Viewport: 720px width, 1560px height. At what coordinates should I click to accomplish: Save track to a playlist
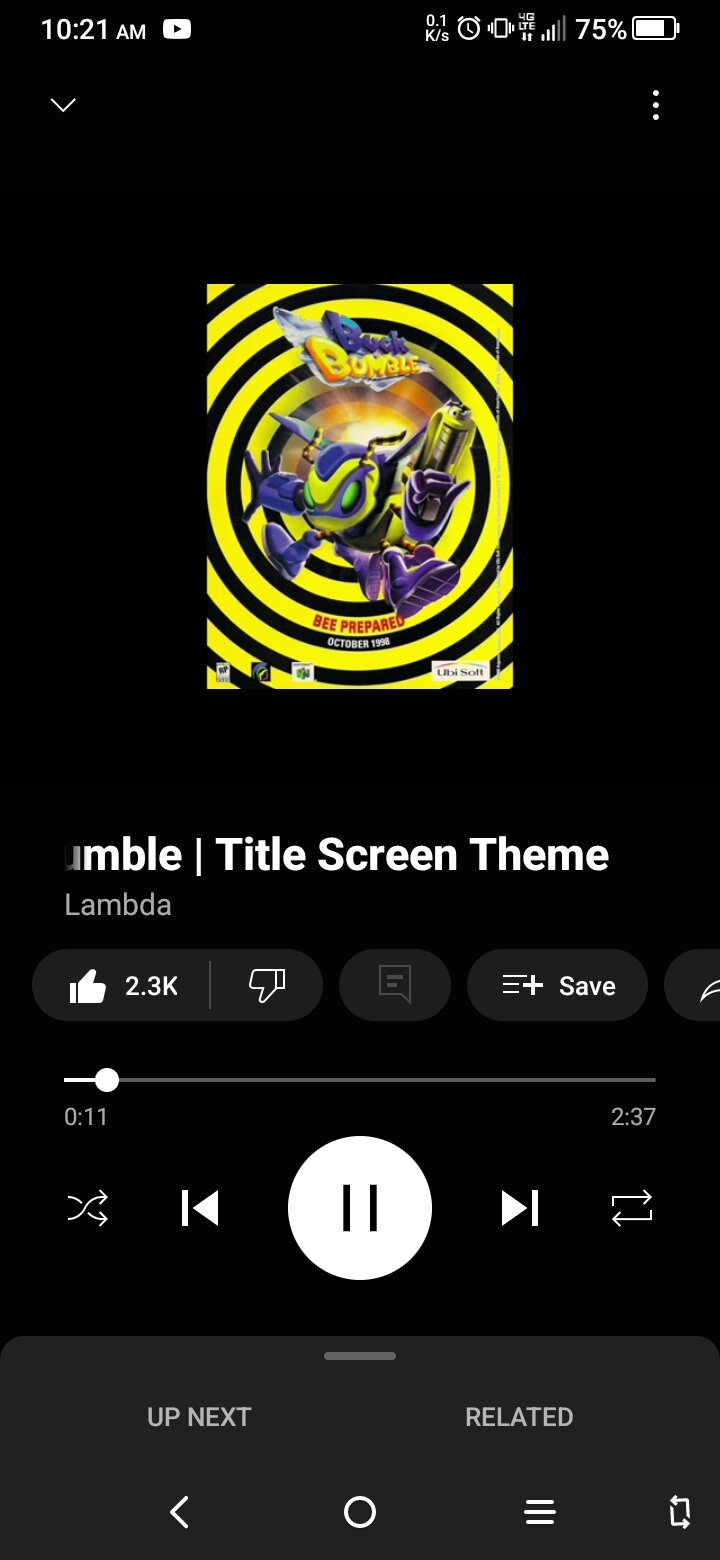click(558, 986)
